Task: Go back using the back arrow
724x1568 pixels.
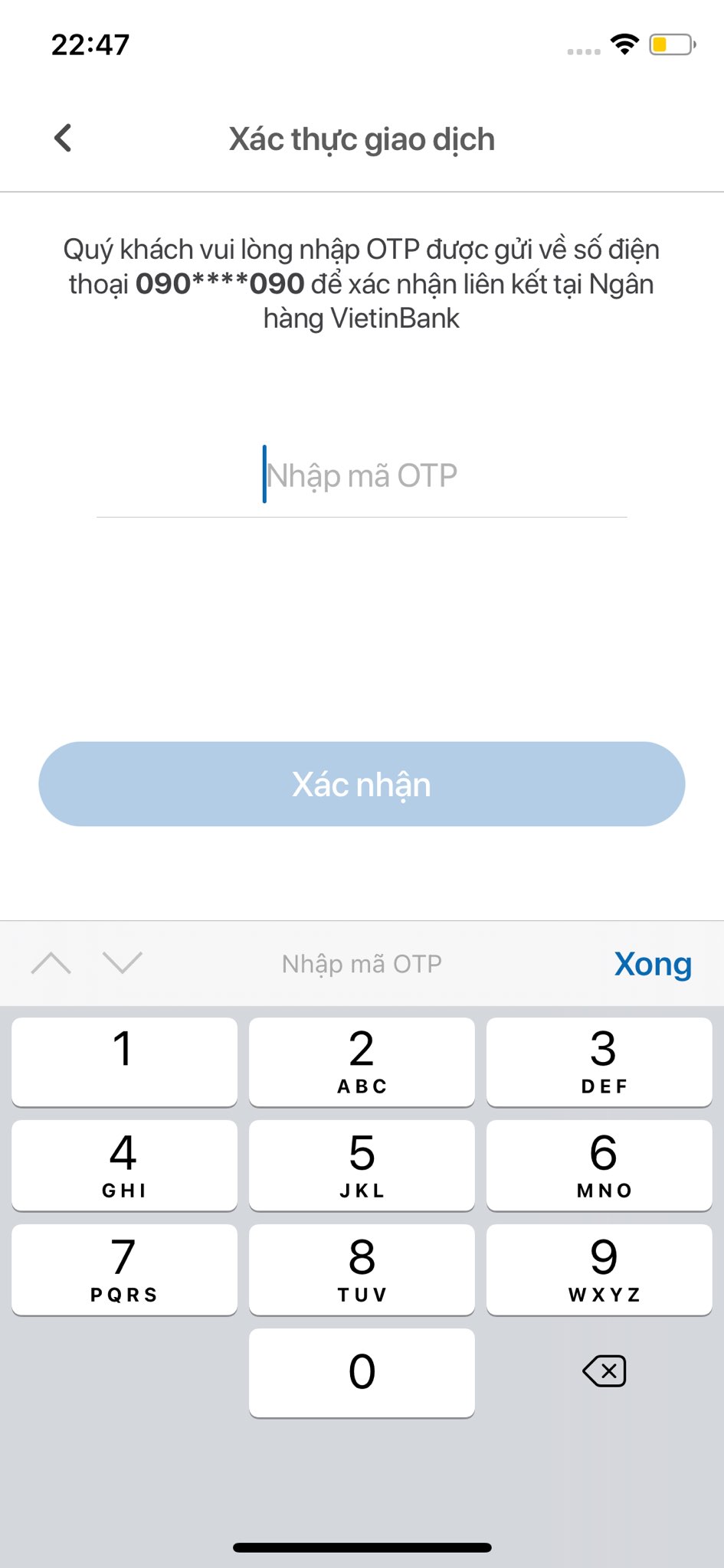Action: click(63, 139)
